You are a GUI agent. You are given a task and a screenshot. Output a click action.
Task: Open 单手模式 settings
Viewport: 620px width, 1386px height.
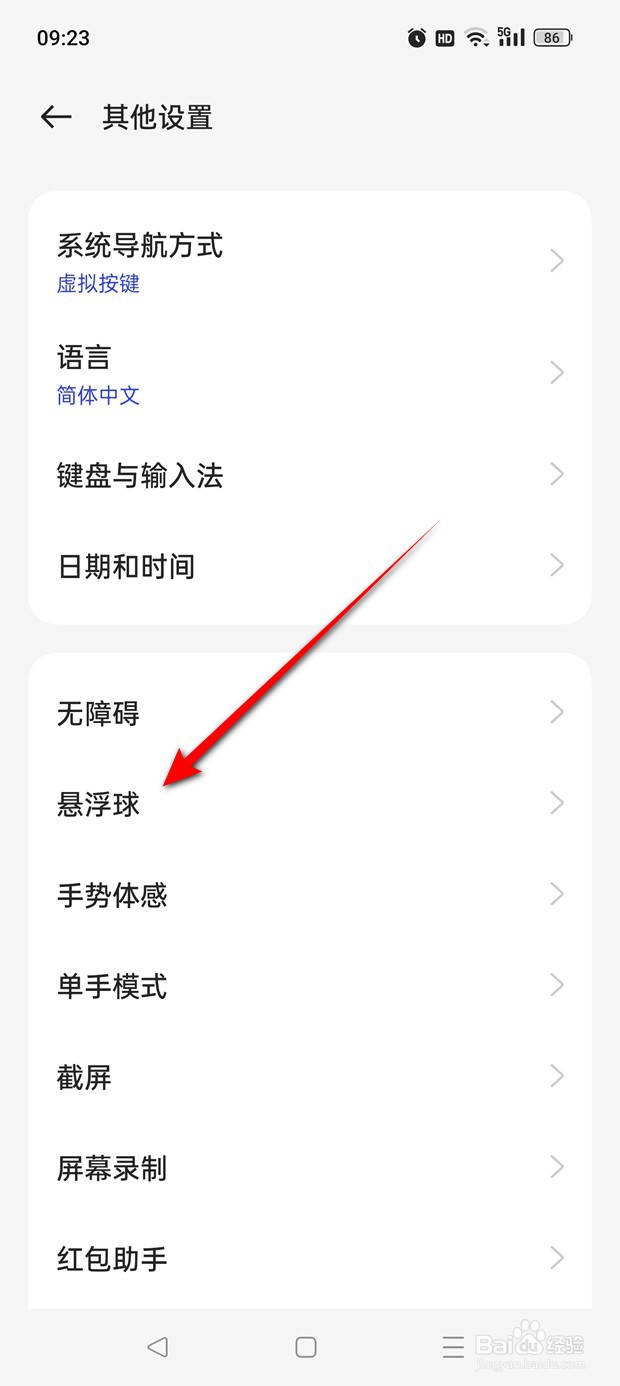(x=310, y=985)
